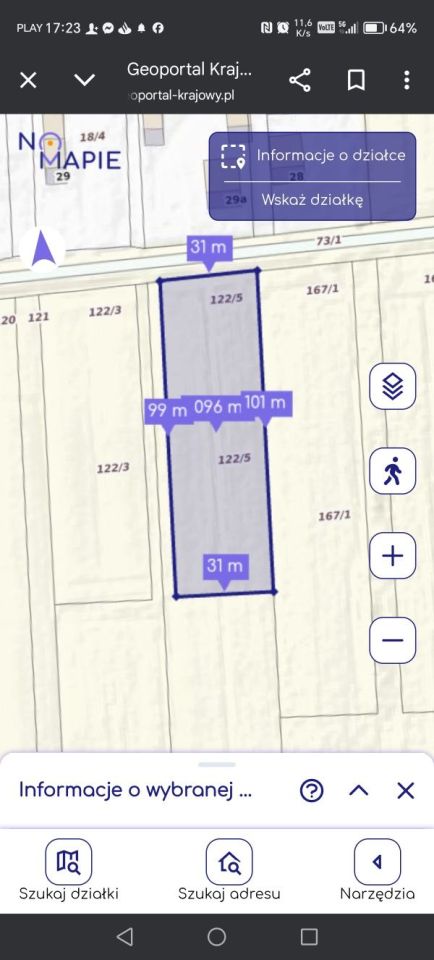The height and width of the screenshot is (960, 434).
Task: Close the parcel information panel
Action: pos(406,790)
